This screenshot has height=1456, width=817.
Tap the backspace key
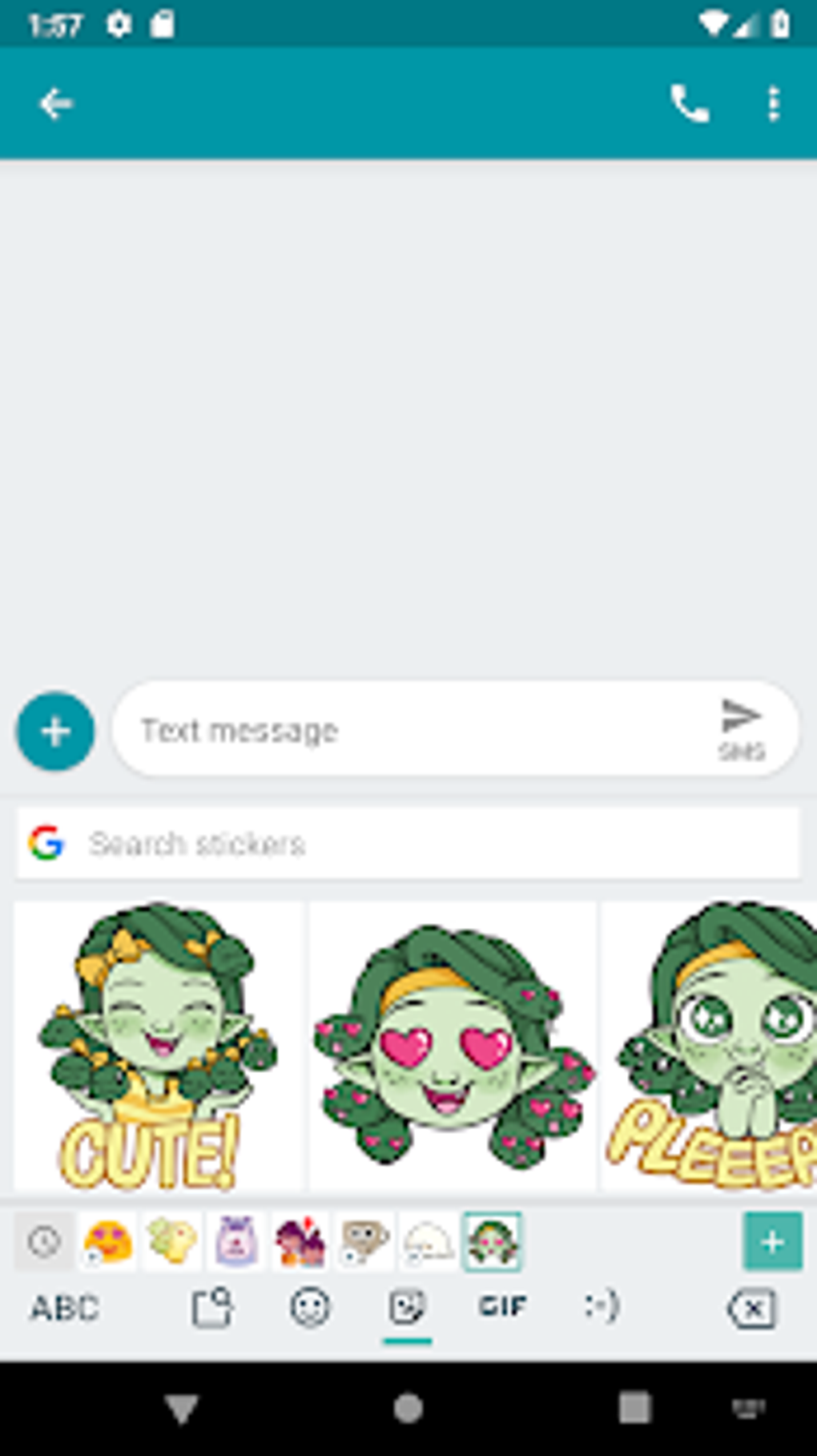click(x=751, y=1309)
